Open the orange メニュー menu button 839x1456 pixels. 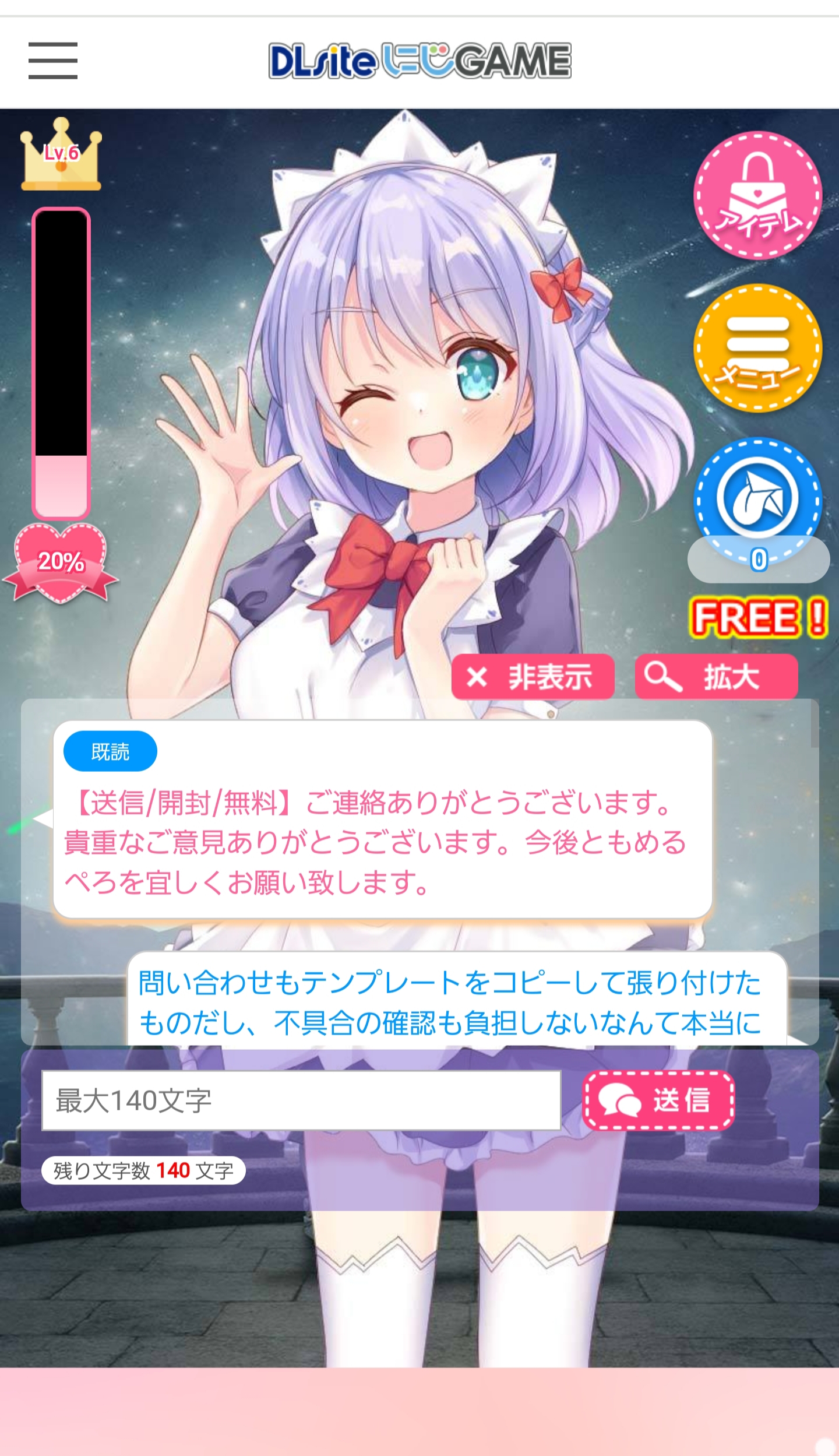tap(757, 349)
